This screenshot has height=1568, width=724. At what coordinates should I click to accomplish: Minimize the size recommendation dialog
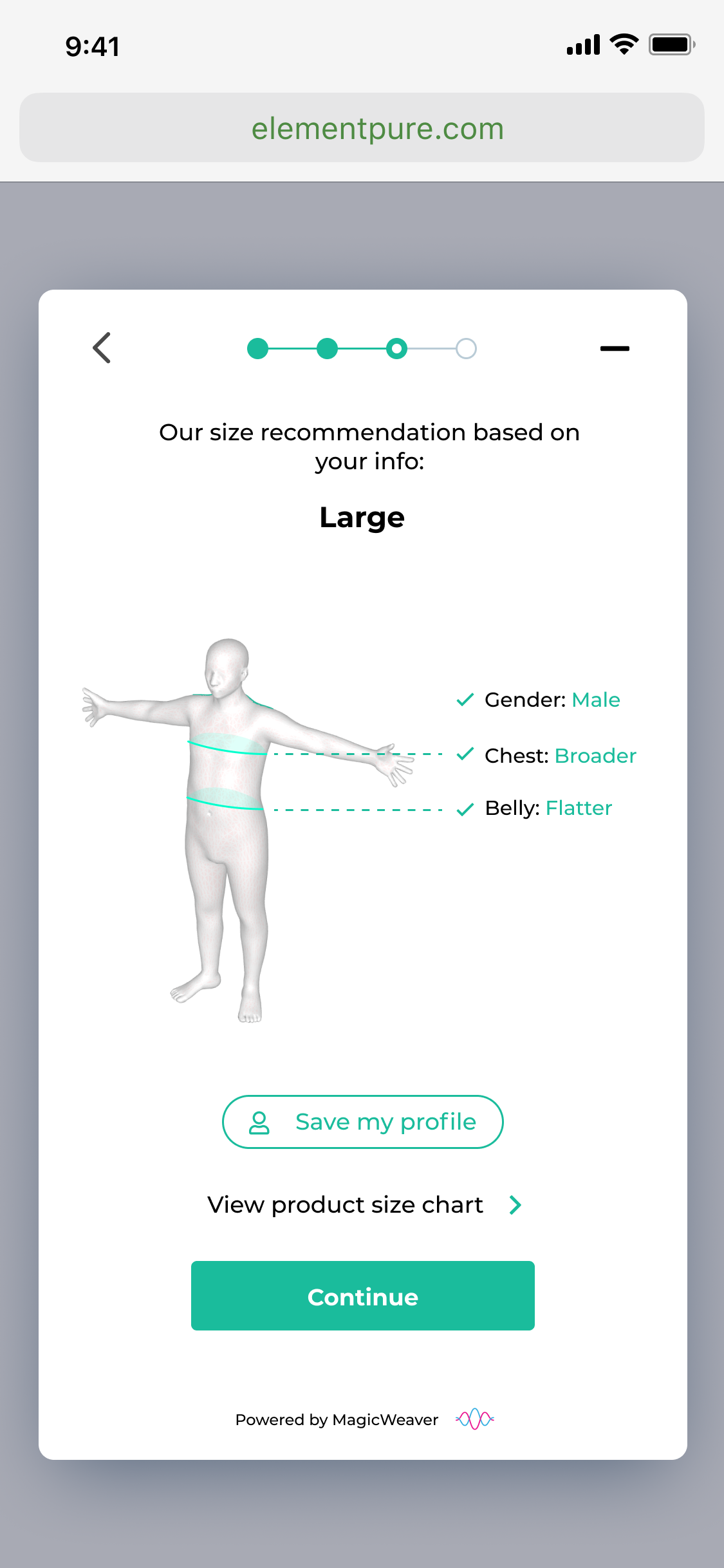pyautogui.click(x=614, y=348)
